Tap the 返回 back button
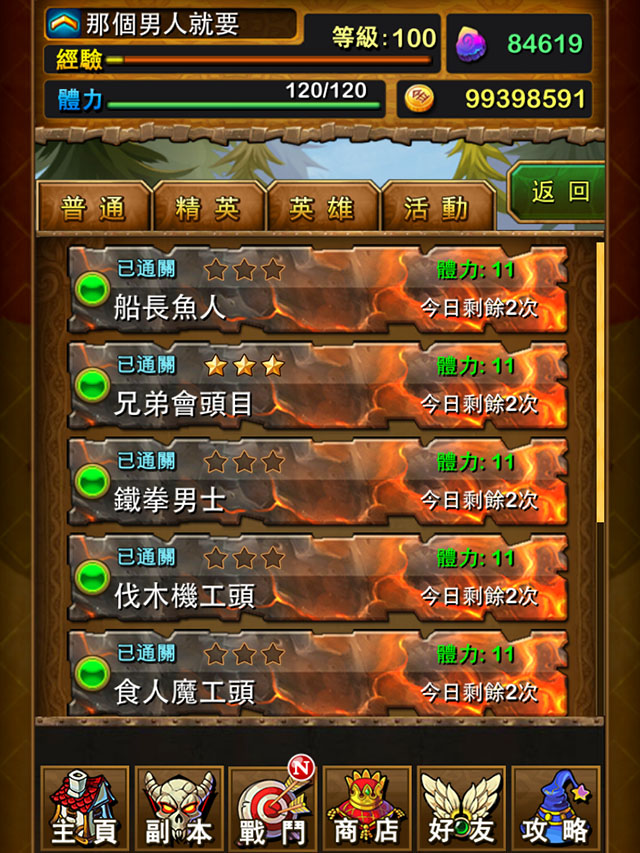640x853 pixels. click(x=560, y=193)
